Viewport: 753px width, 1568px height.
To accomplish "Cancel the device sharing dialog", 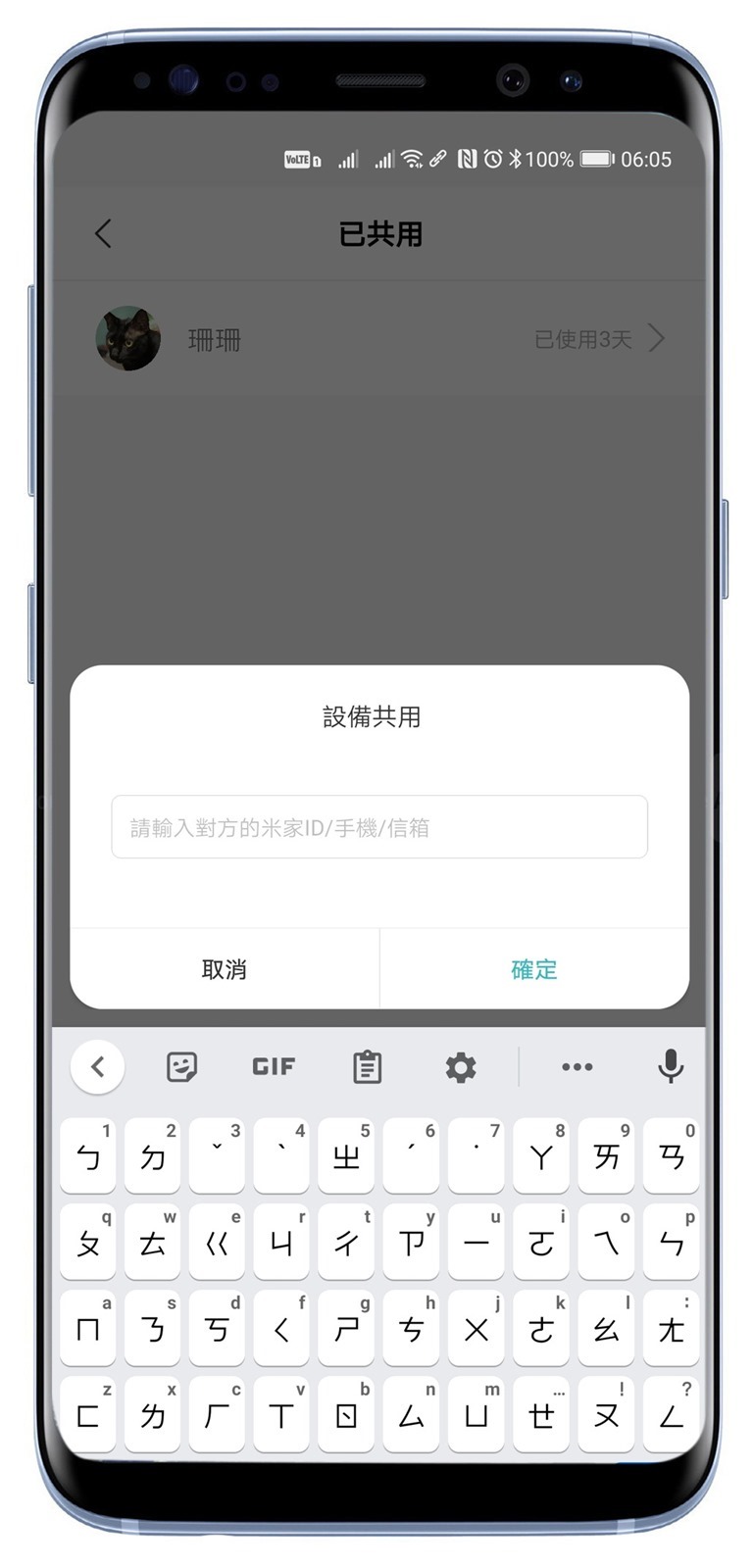I will [x=224, y=969].
